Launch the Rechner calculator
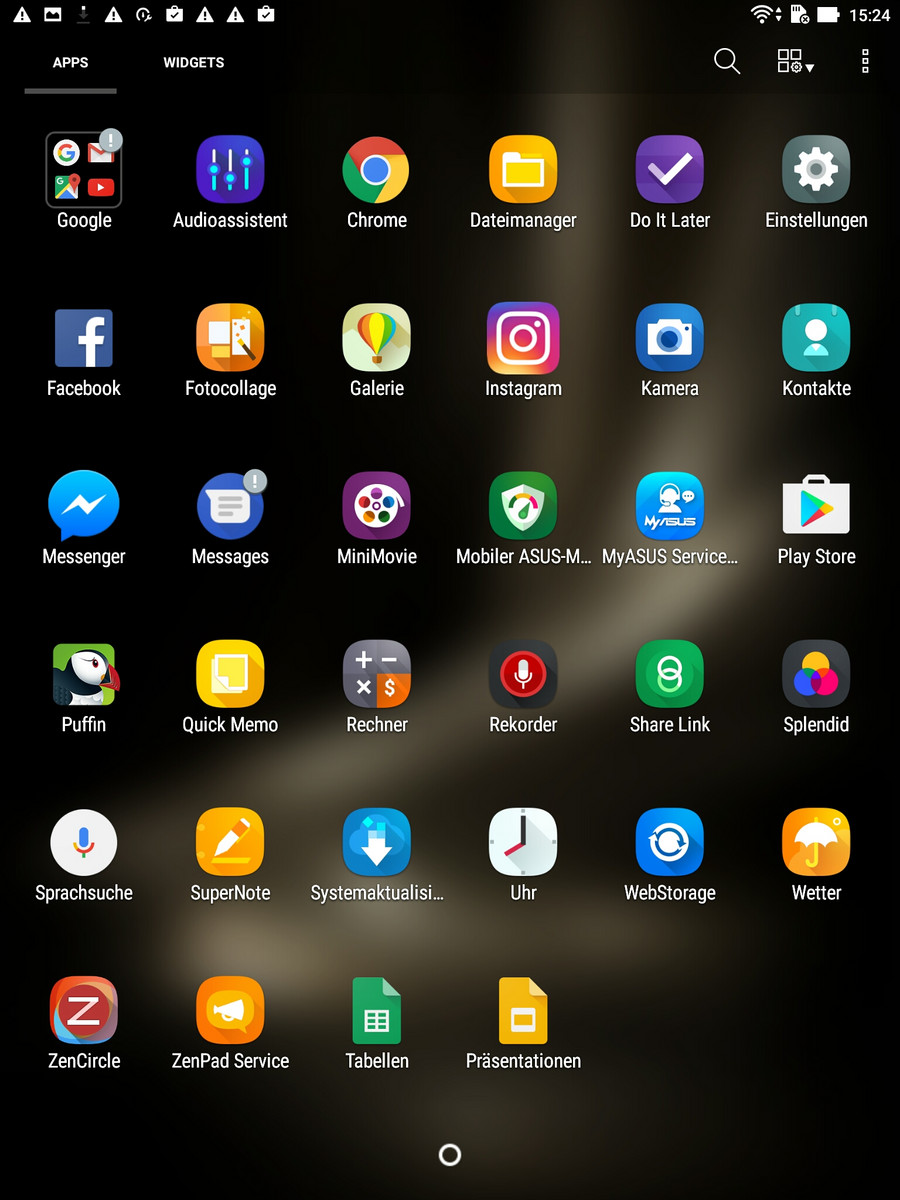This screenshot has width=900, height=1200. pos(376,676)
